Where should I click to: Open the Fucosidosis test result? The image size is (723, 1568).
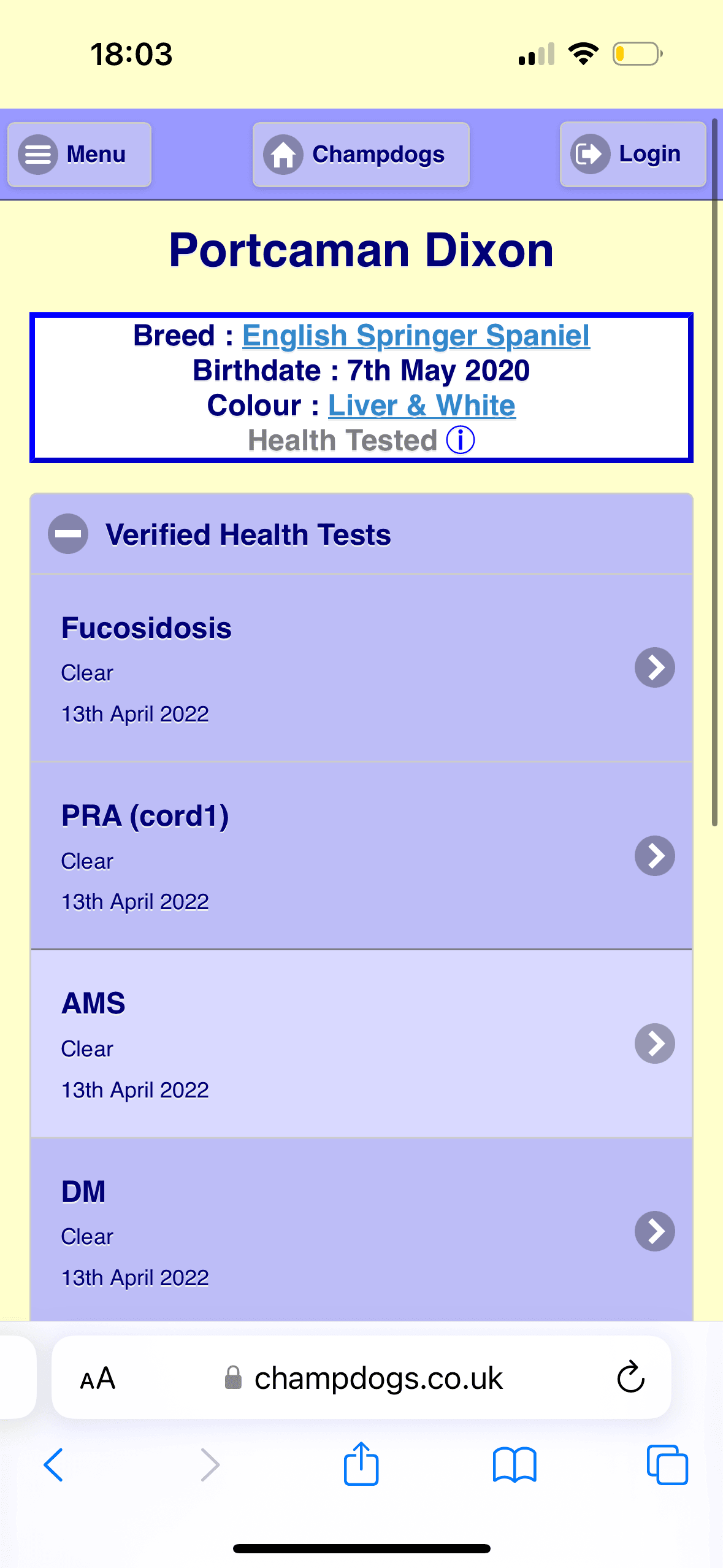click(361, 668)
